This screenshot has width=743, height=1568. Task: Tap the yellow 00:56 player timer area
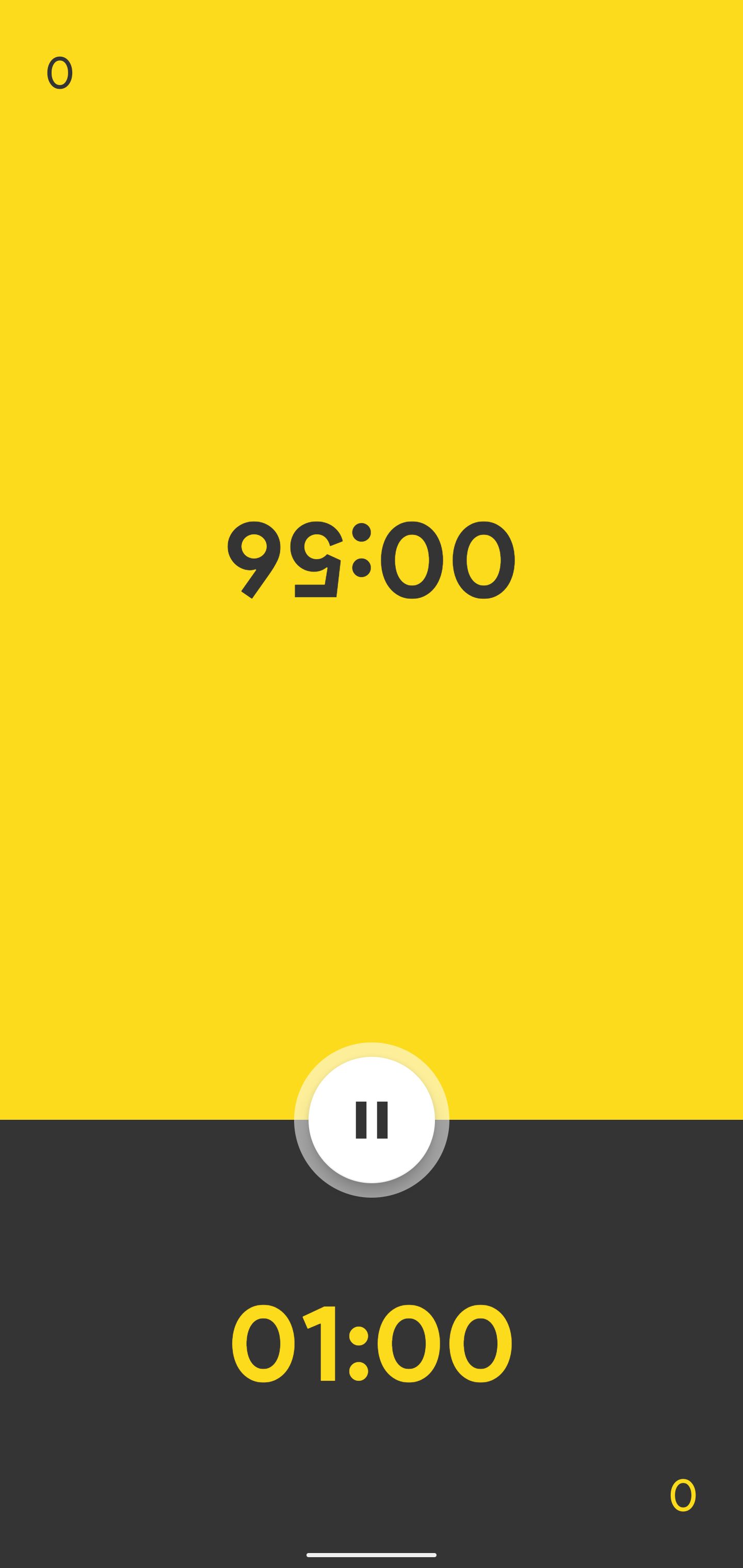[372, 559]
